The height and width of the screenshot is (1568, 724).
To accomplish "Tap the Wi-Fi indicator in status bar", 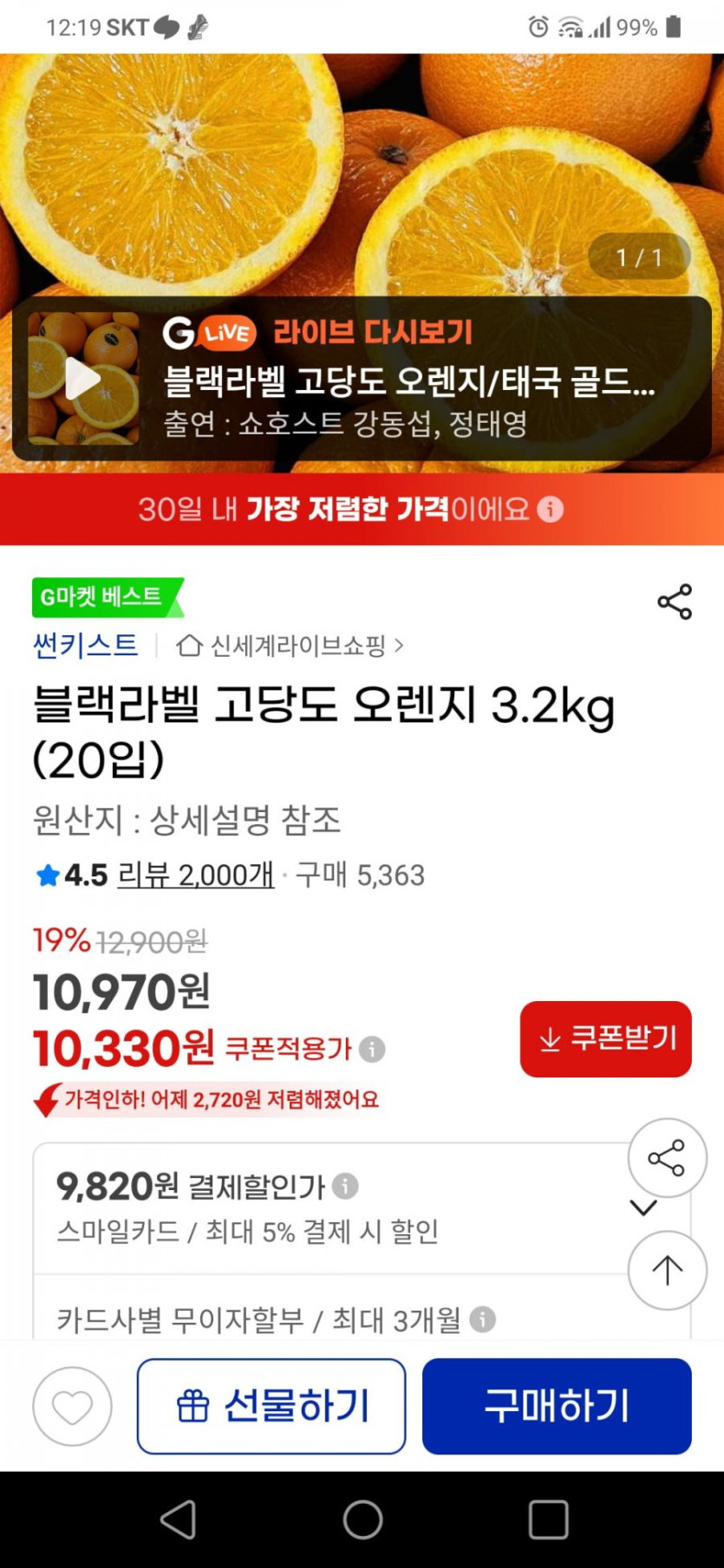I will coord(572,28).
